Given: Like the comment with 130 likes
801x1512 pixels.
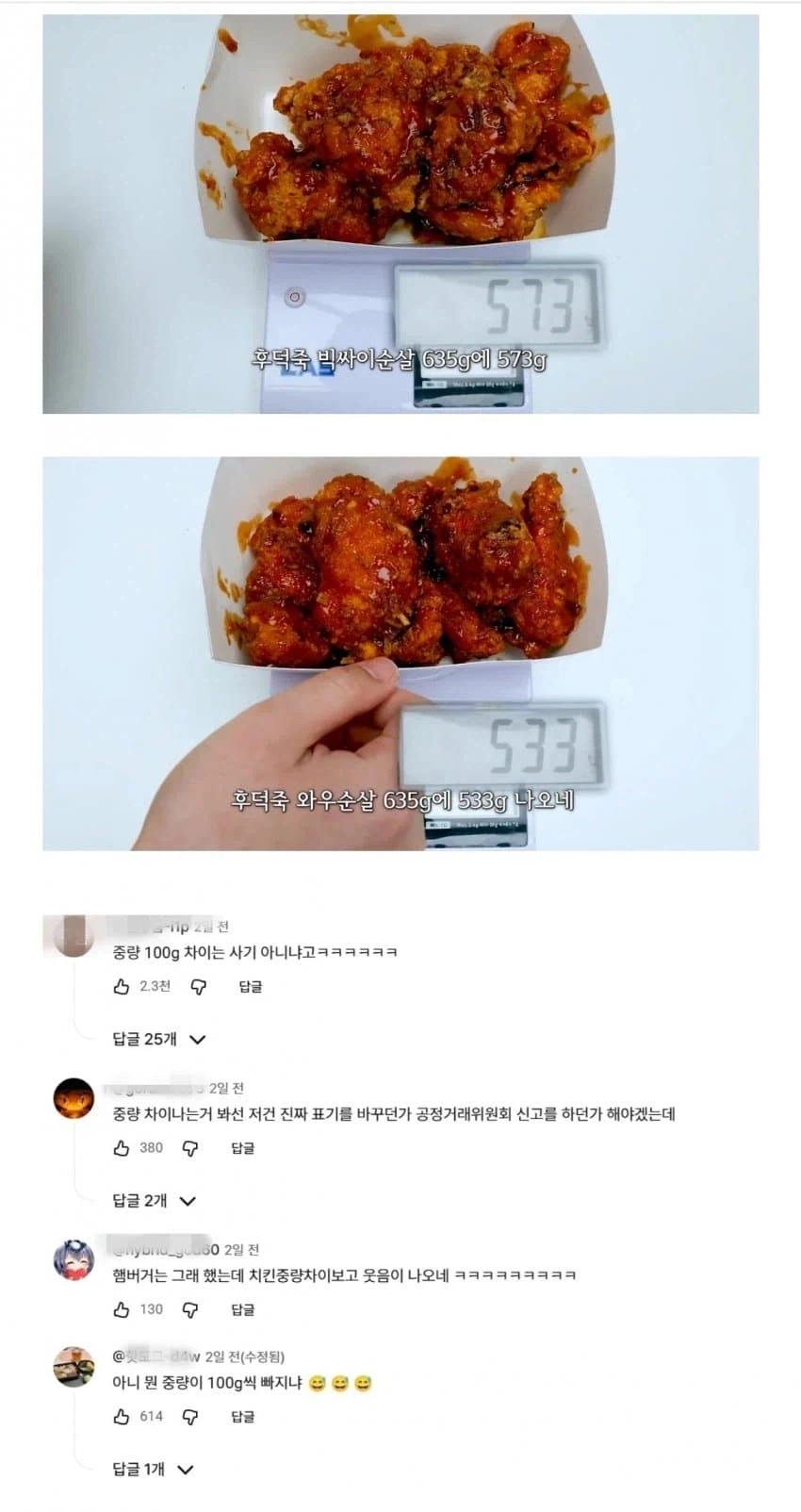Looking at the screenshot, I should 121,1308.
